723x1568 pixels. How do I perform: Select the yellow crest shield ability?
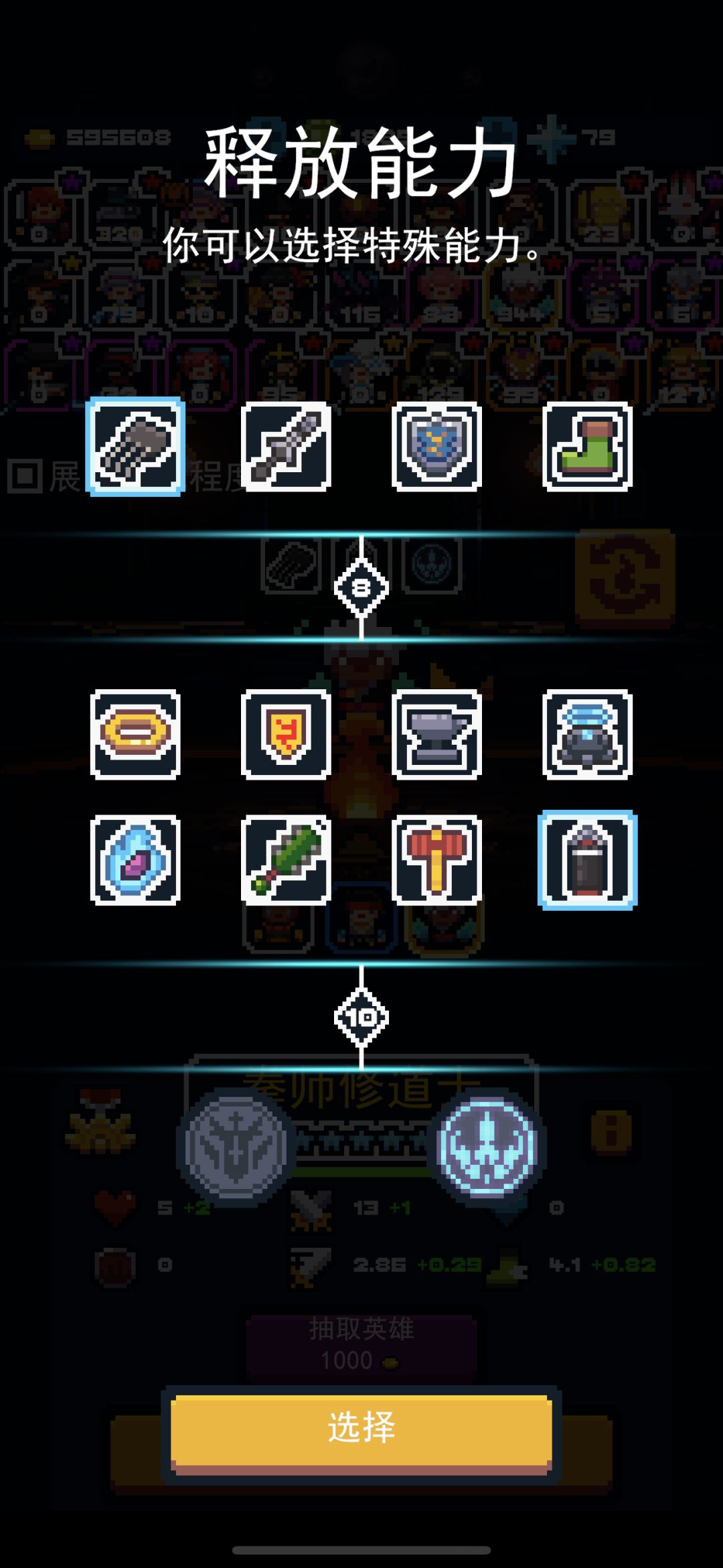click(286, 734)
